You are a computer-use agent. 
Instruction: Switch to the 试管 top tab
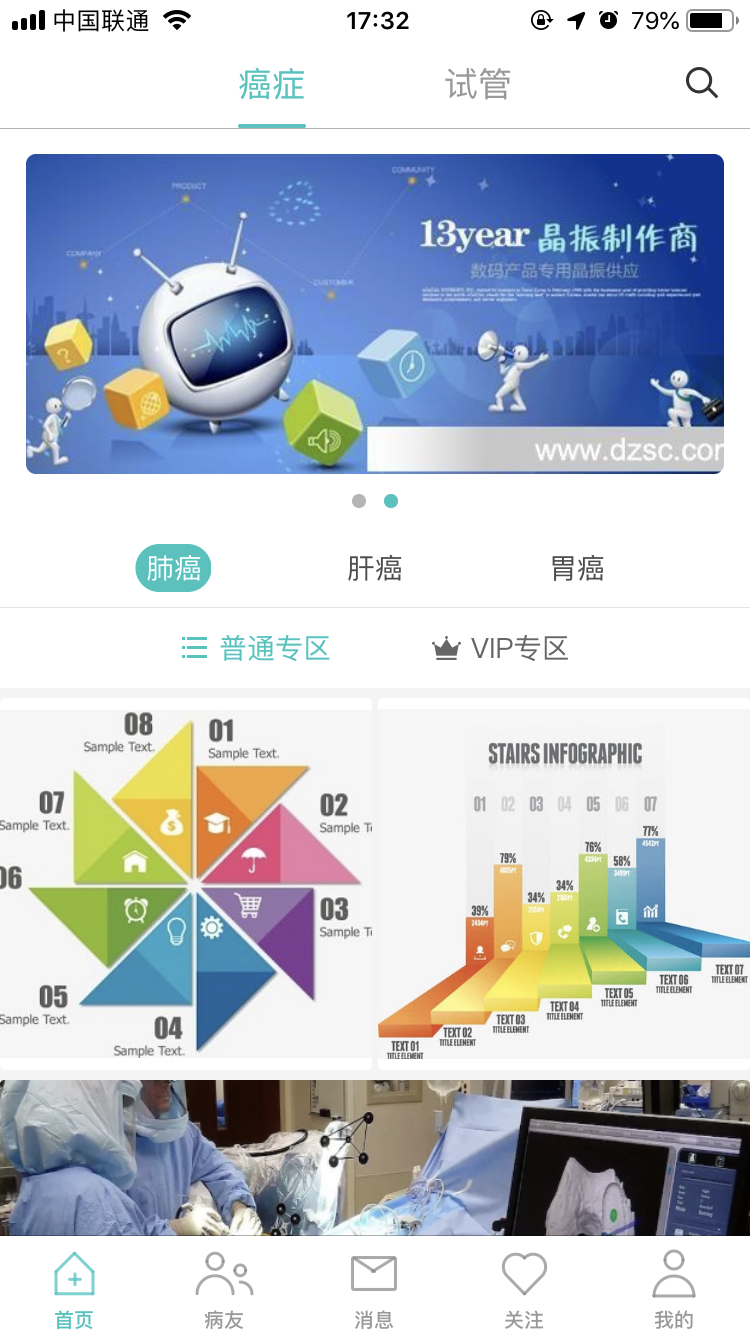478,85
